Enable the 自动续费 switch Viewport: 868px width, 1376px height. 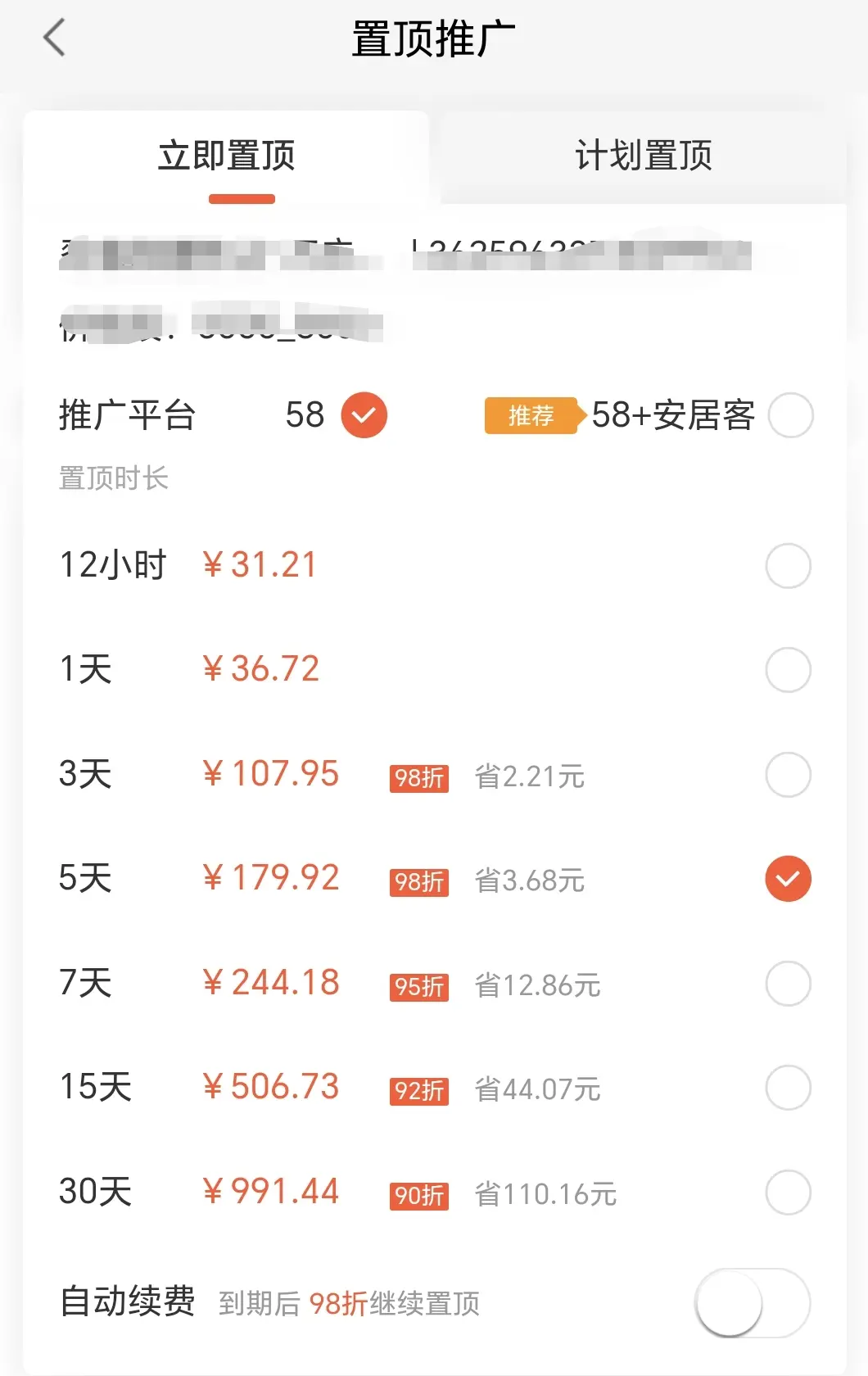752,1303
